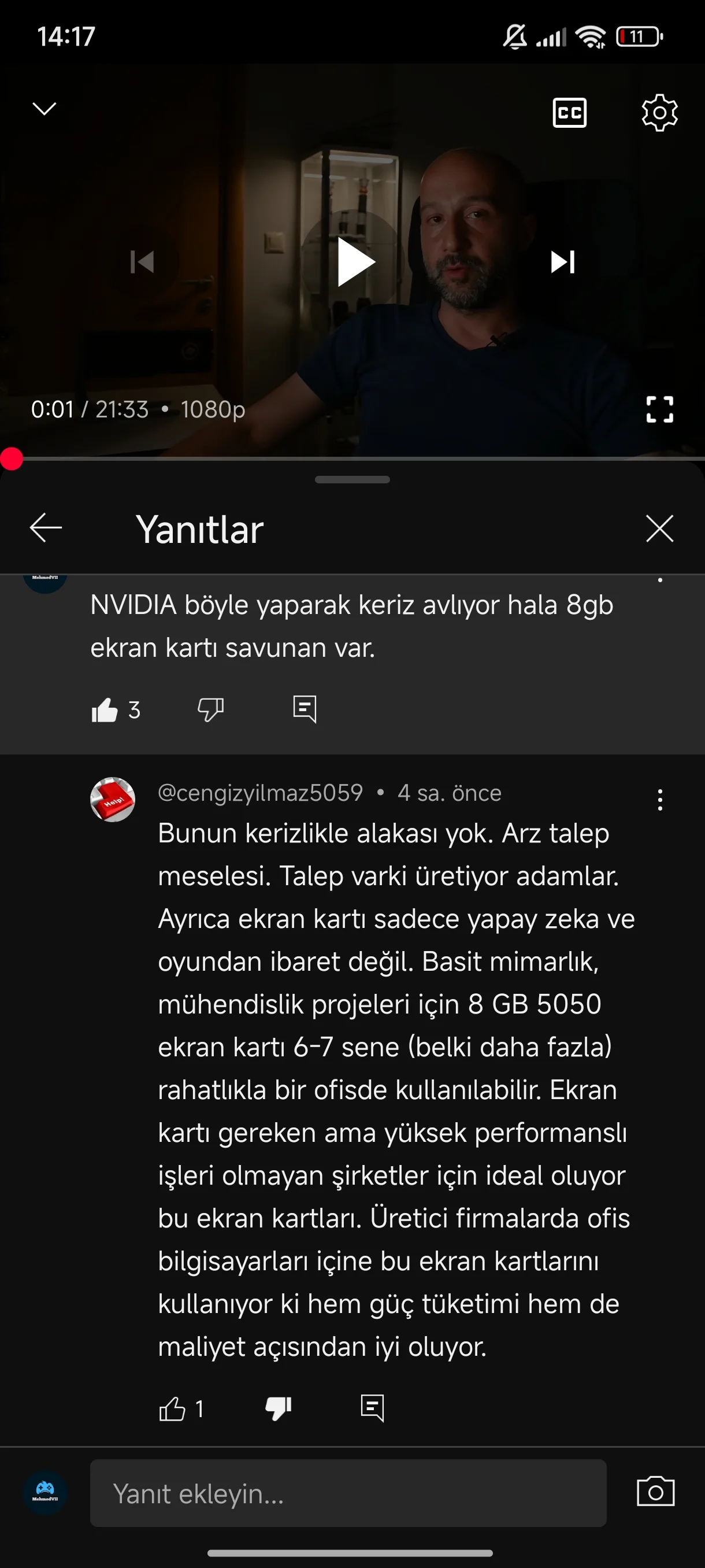Reply to the NVIDIA keriz comment
705x1568 pixels.
[x=305, y=710]
